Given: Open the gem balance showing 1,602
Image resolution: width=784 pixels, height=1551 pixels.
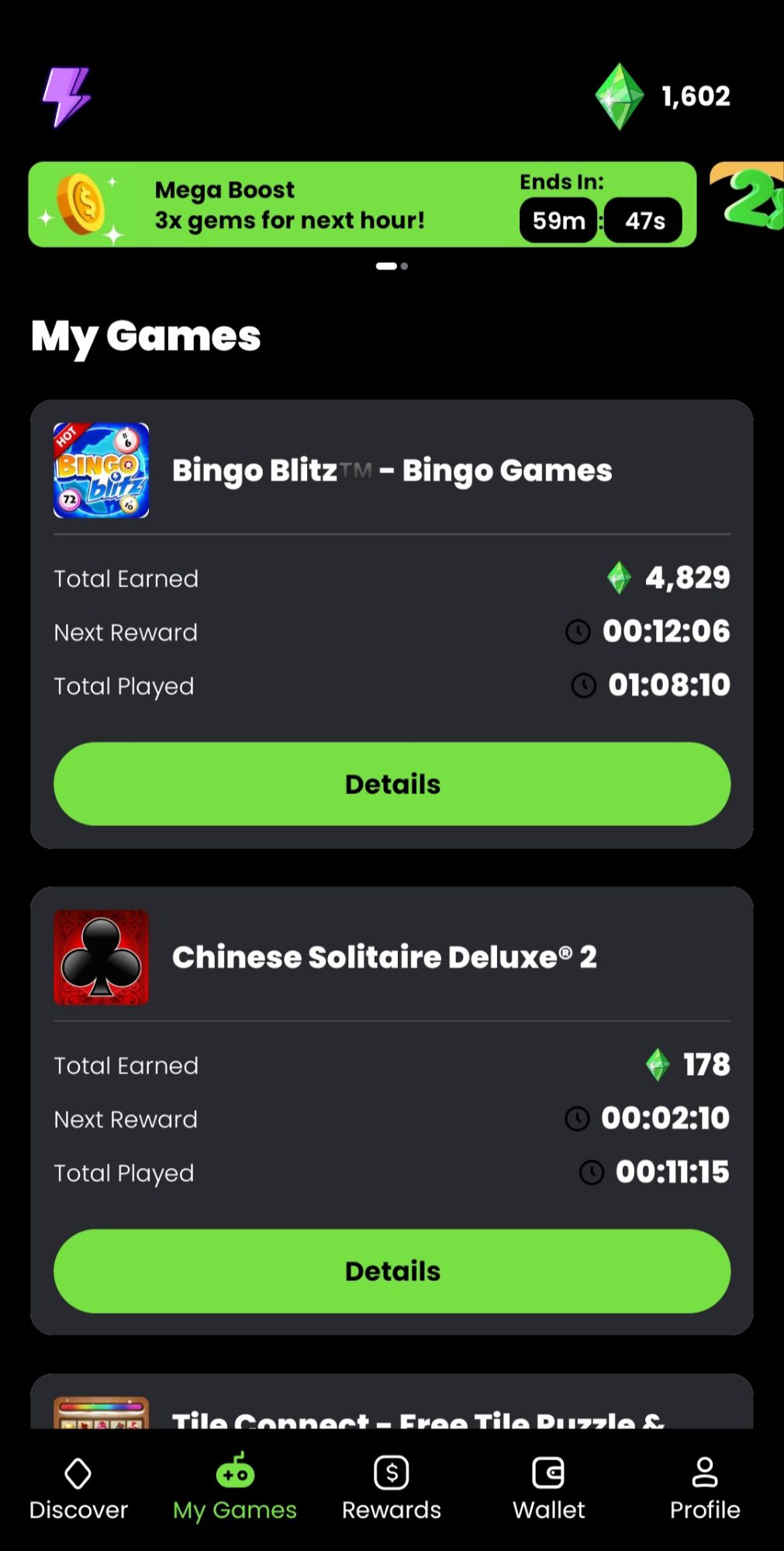Looking at the screenshot, I should coord(664,96).
